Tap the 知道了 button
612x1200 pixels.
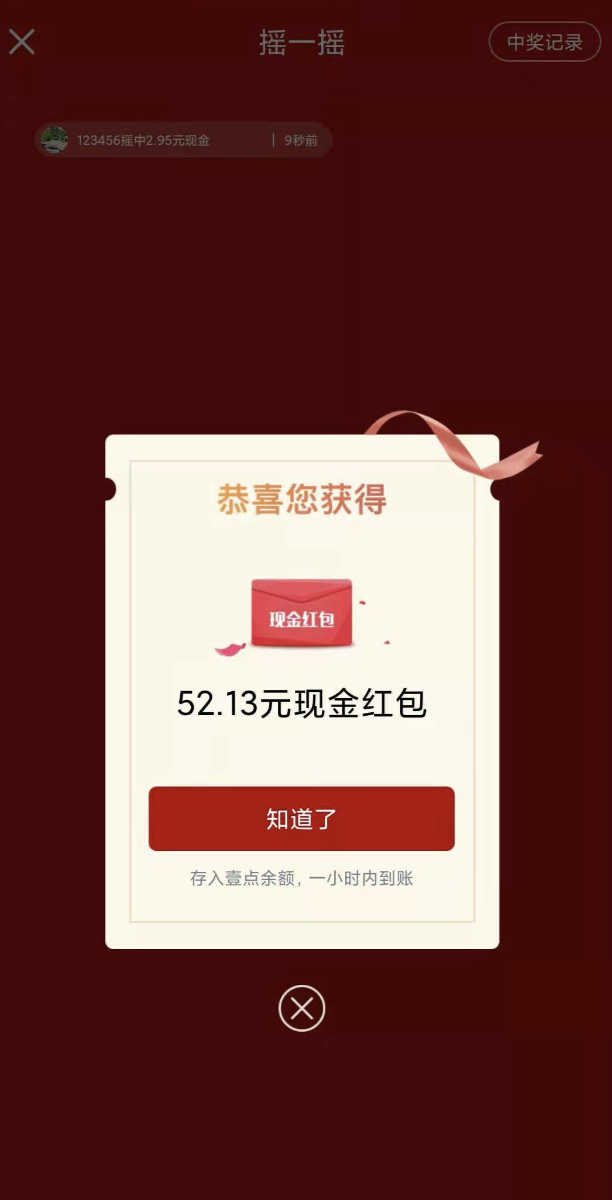pyautogui.click(x=301, y=819)
